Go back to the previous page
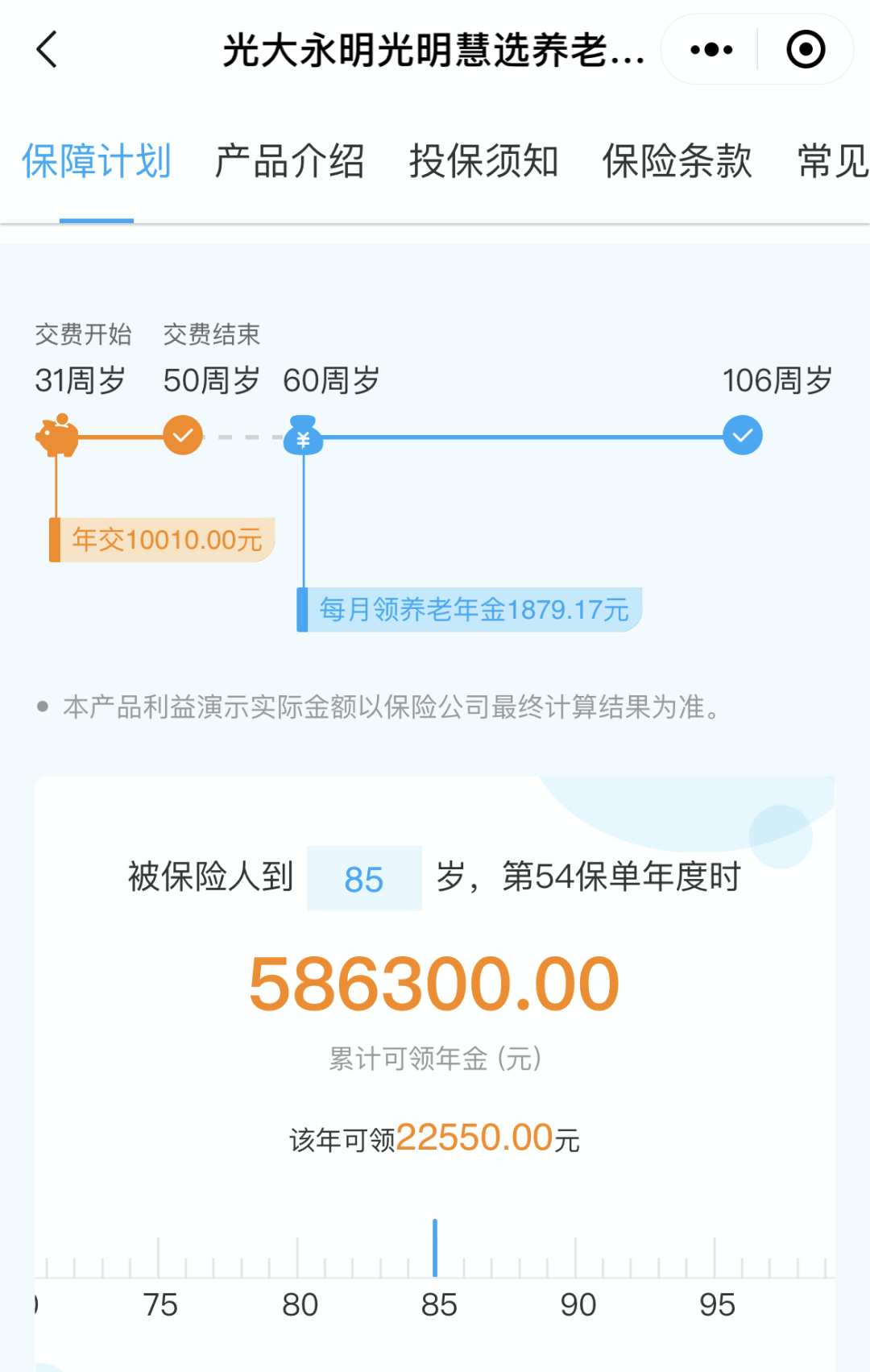 tap(47, 50)
